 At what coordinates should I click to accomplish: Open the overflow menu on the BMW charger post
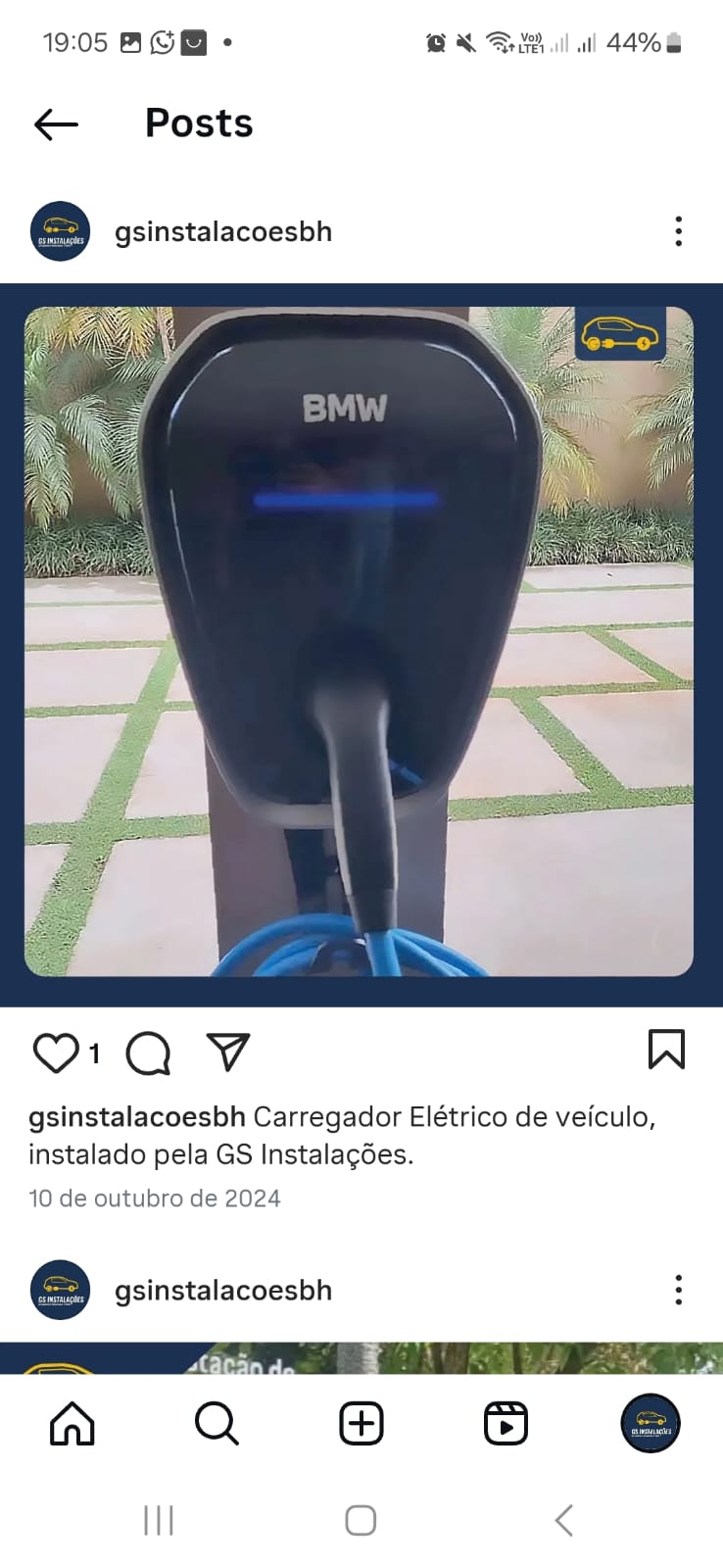(x=678, y=231)
